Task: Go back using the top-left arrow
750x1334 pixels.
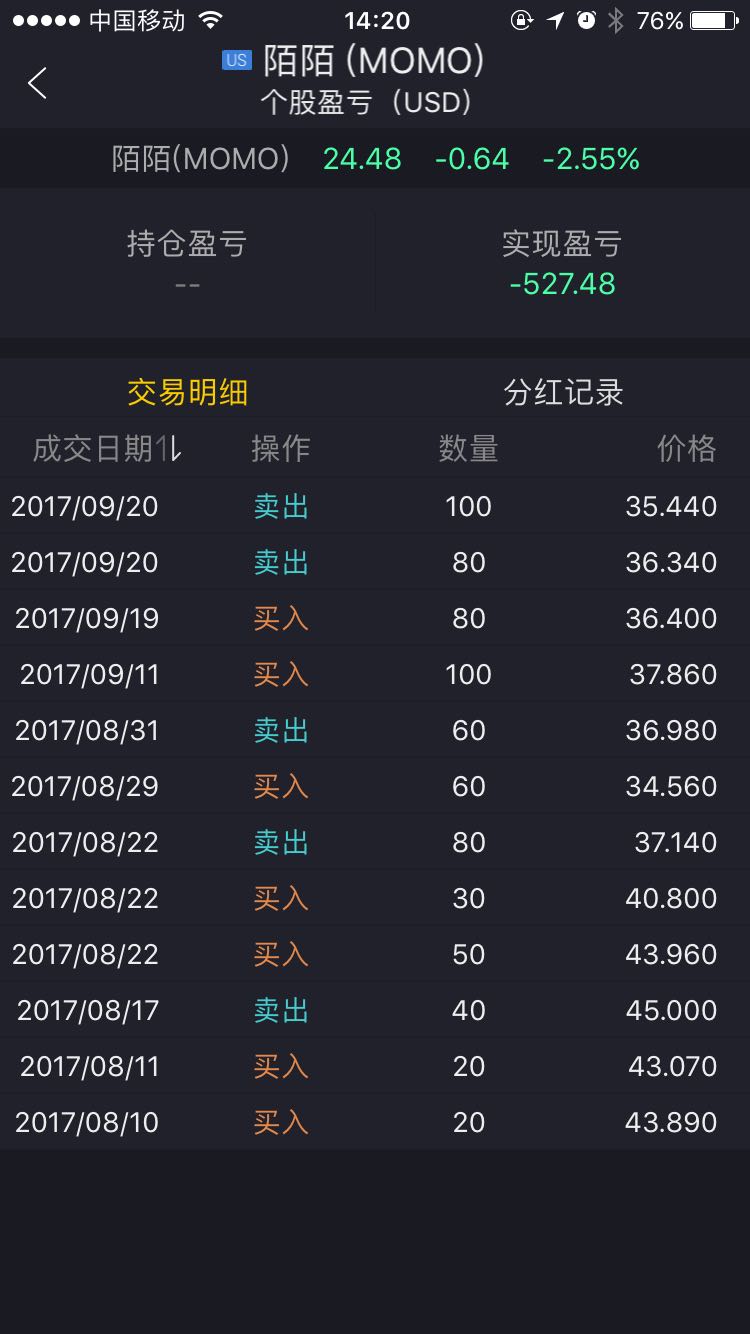Action: click(x=38, y=83)
